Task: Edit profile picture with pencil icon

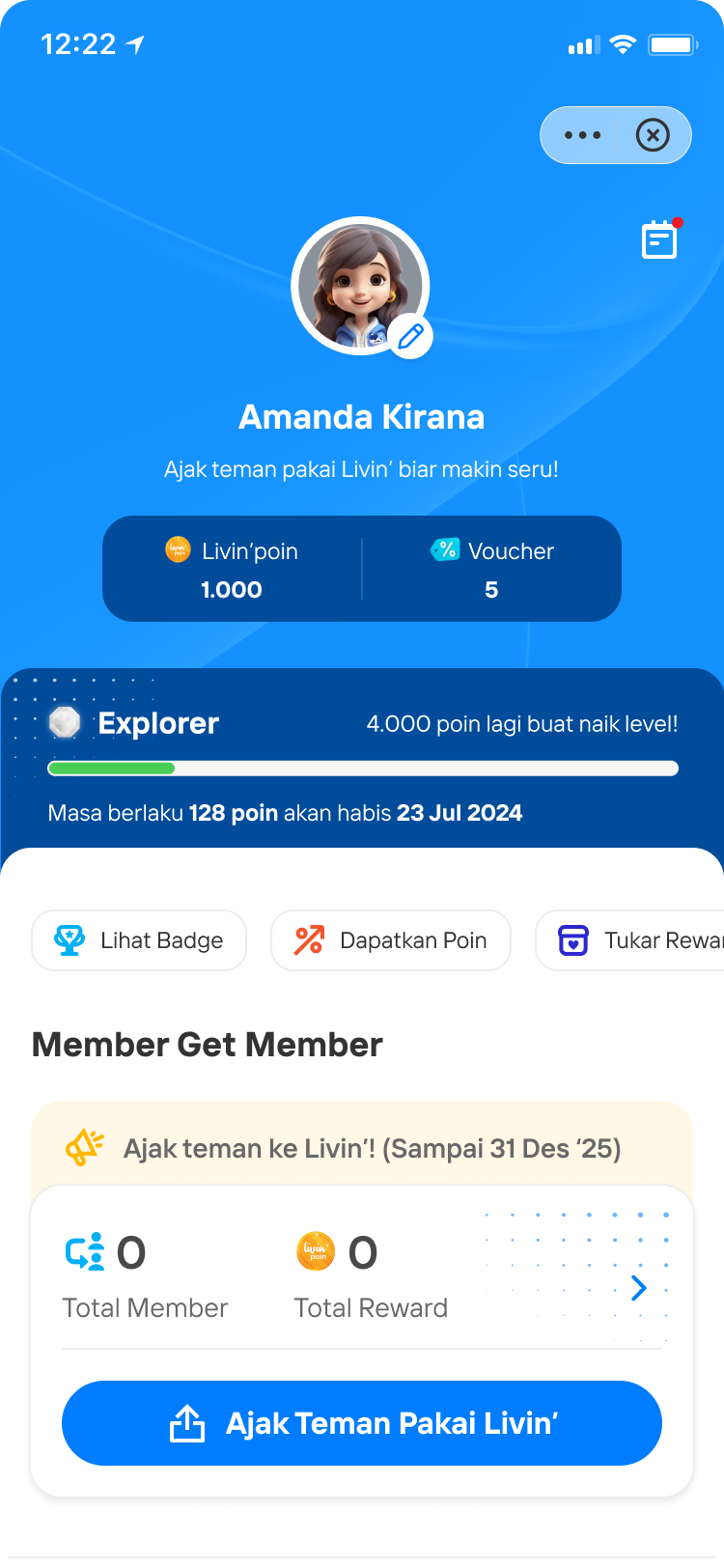Action: [411, 337]
